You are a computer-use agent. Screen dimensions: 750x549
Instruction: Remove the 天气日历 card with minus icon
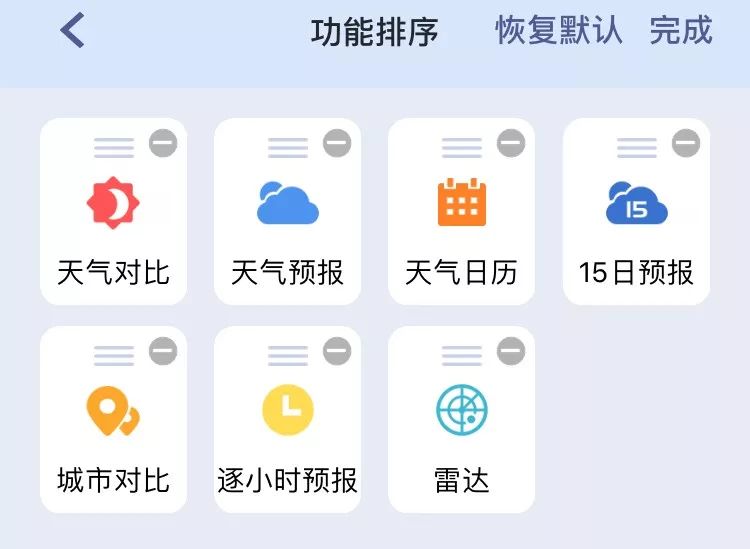tap(511, 143)
